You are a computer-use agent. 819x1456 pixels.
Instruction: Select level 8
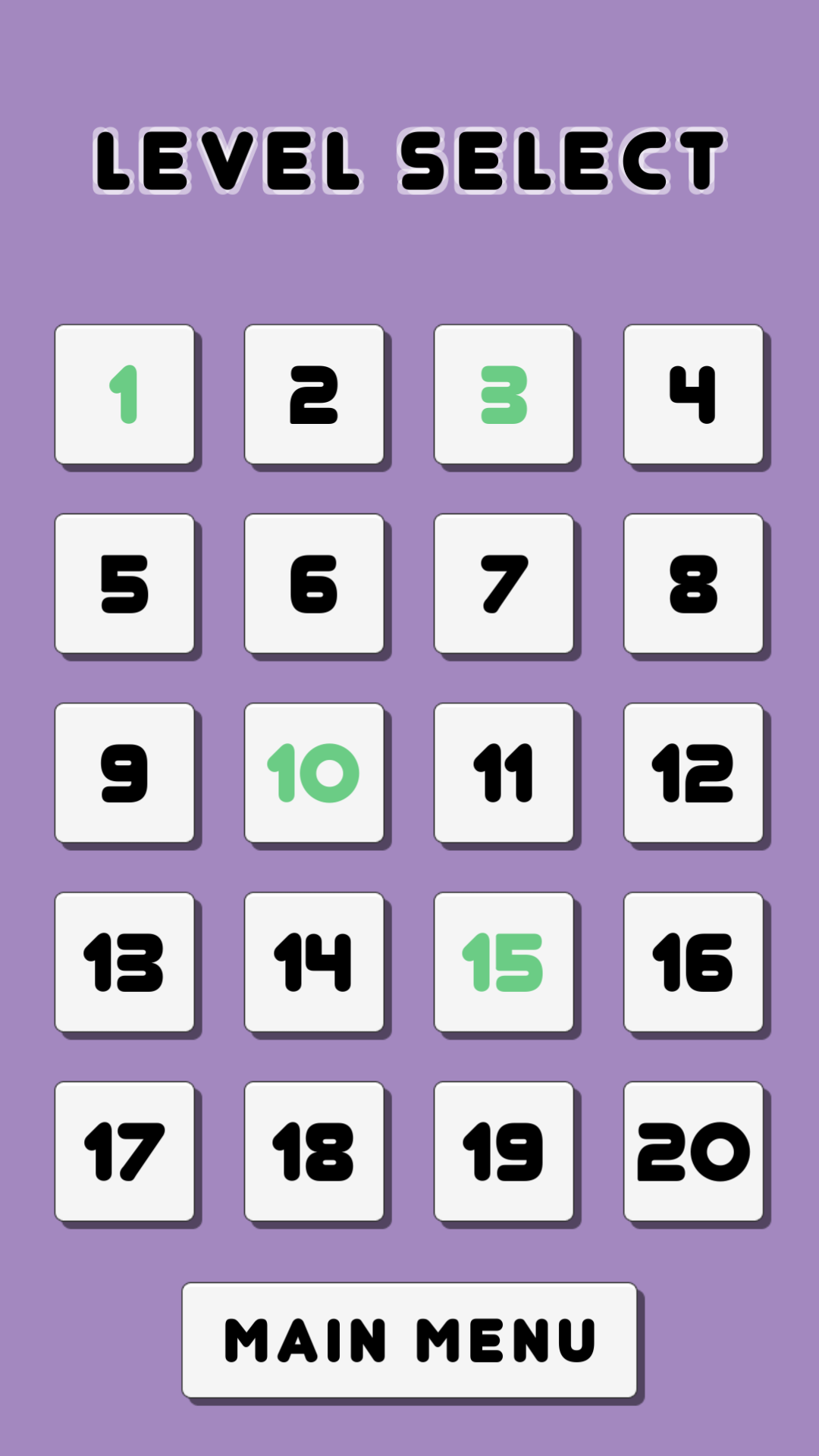point(693,584)
